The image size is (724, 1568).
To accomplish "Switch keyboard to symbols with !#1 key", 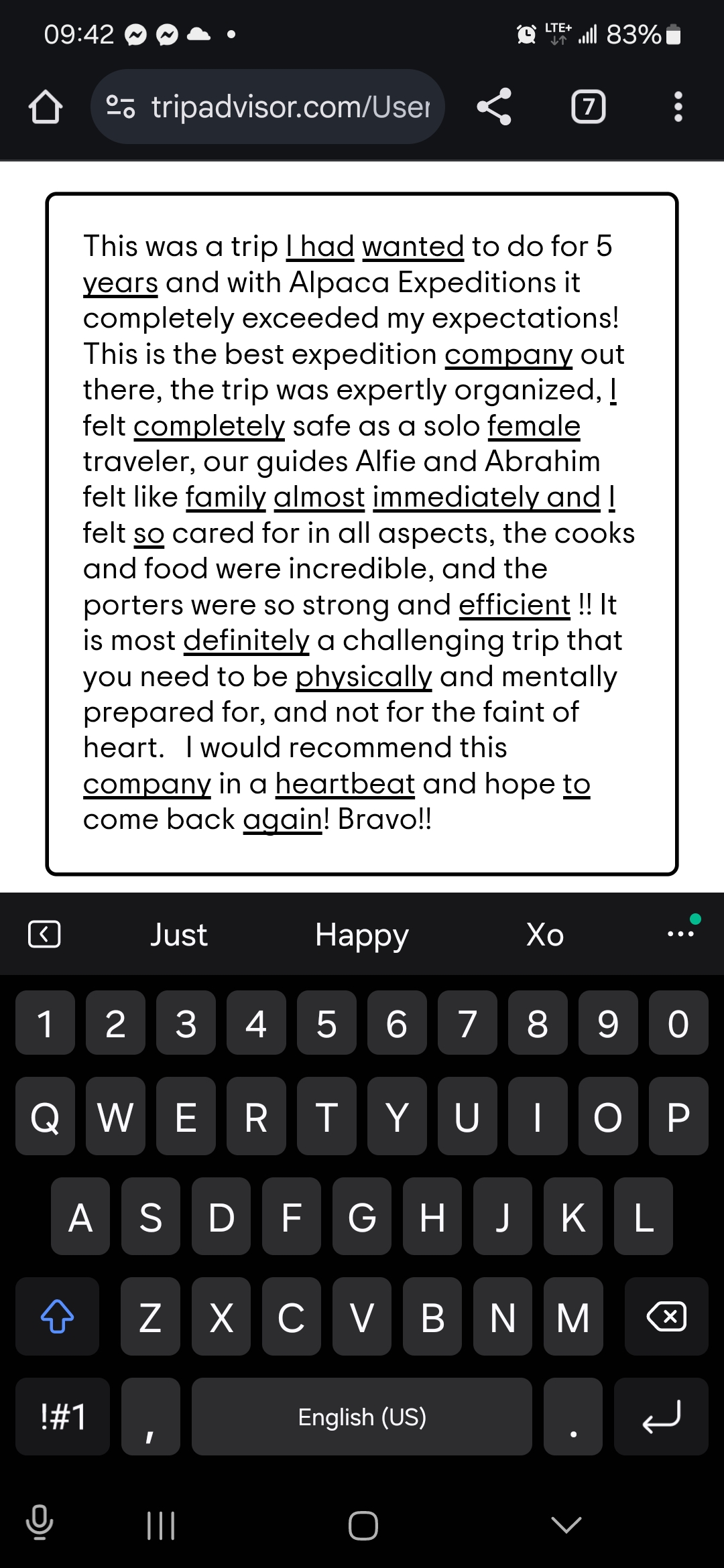I will click(63, 1417).
